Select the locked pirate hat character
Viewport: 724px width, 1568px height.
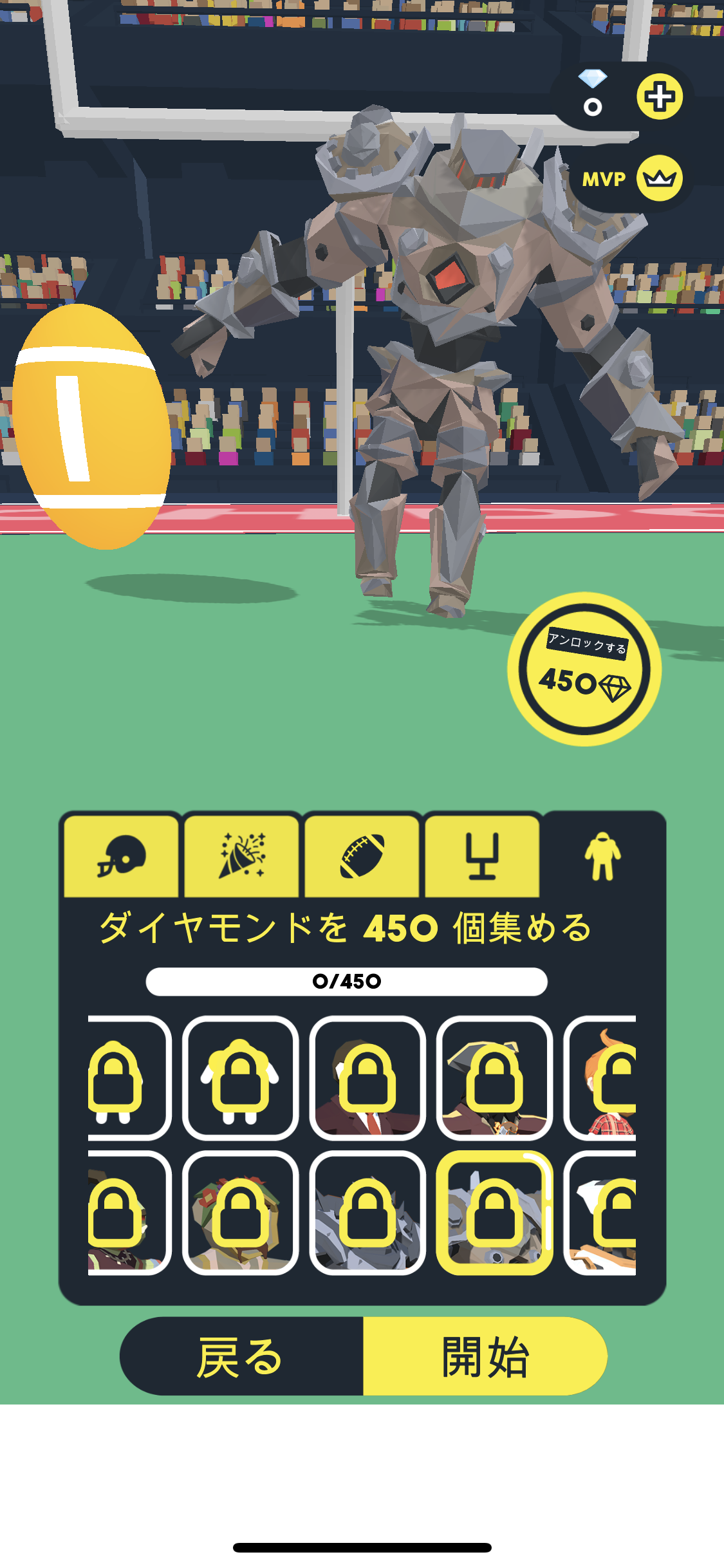[494, 1078]
